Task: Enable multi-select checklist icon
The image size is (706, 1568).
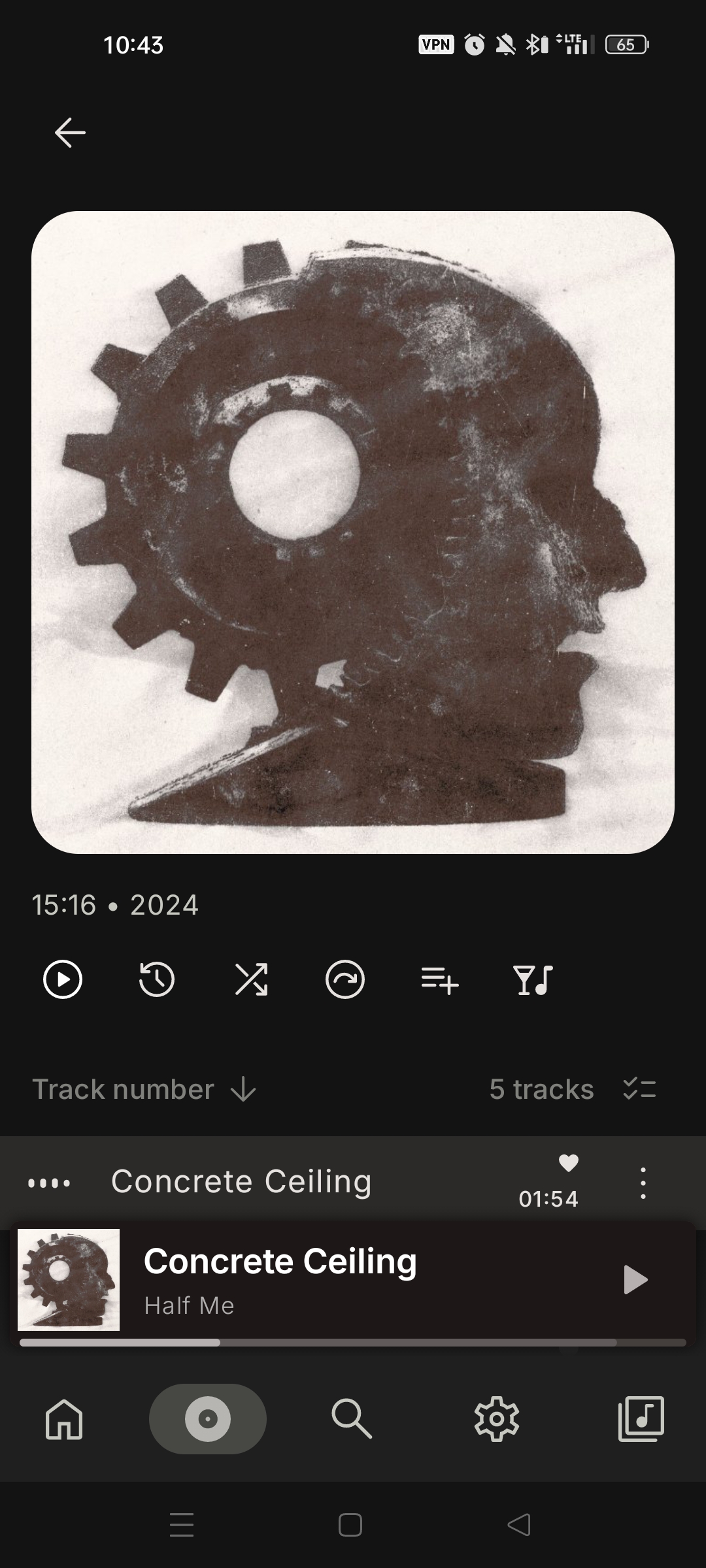Action: click(639, 1089)
